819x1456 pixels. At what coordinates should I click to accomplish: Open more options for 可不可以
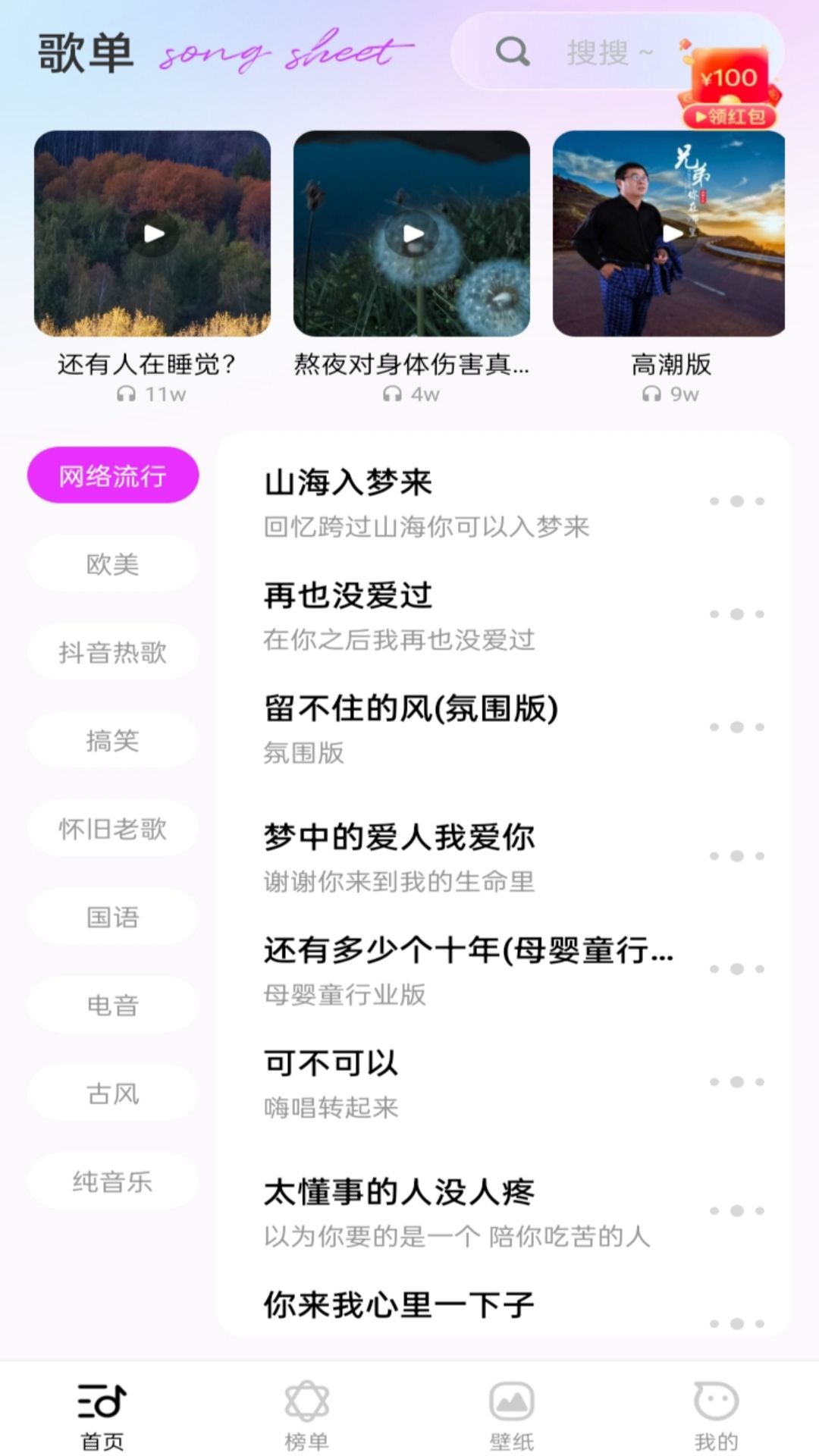tap(737, 1082)
